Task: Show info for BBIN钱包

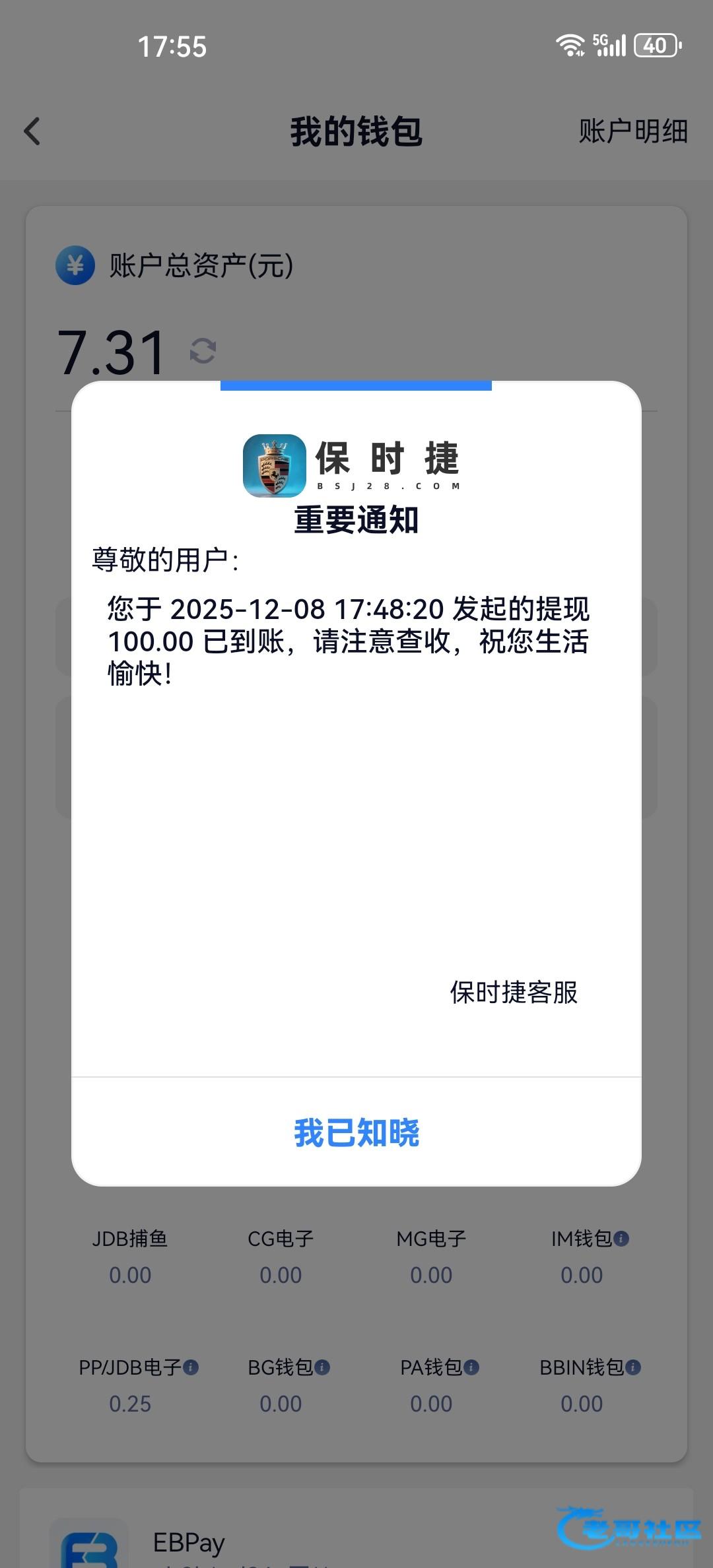Action: coord(633,1367)
